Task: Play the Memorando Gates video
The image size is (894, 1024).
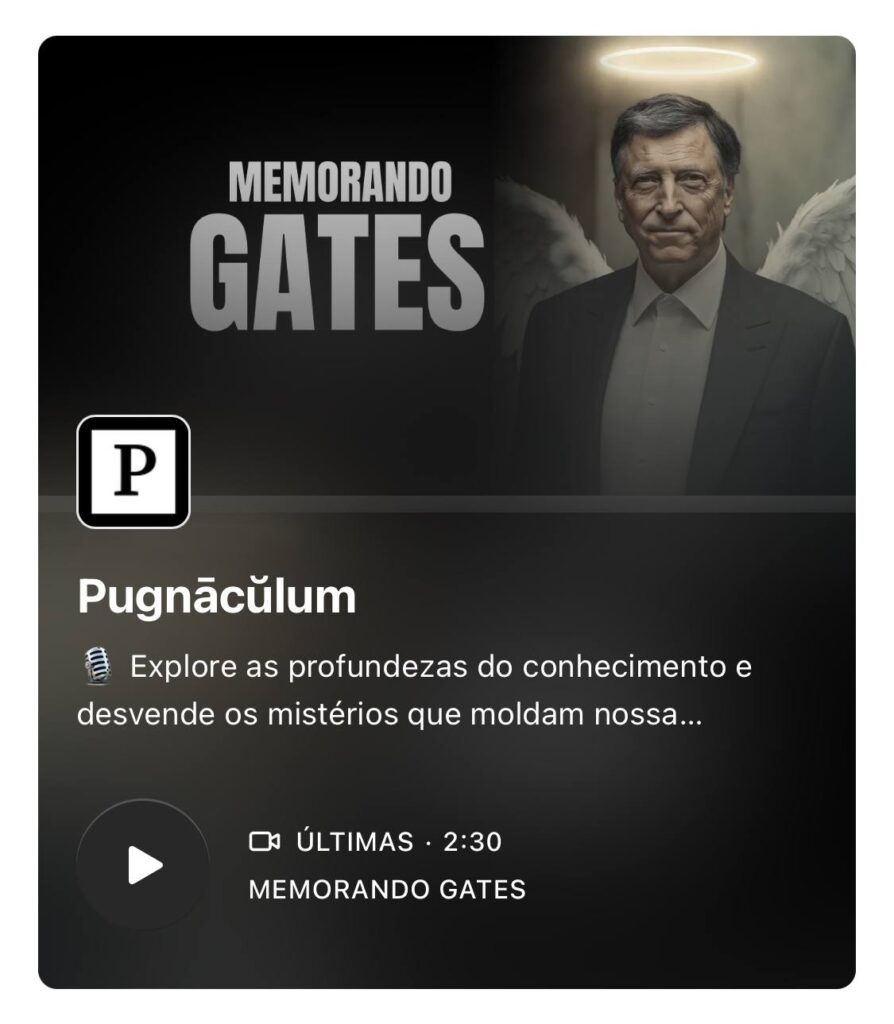Action: (143, 865)
